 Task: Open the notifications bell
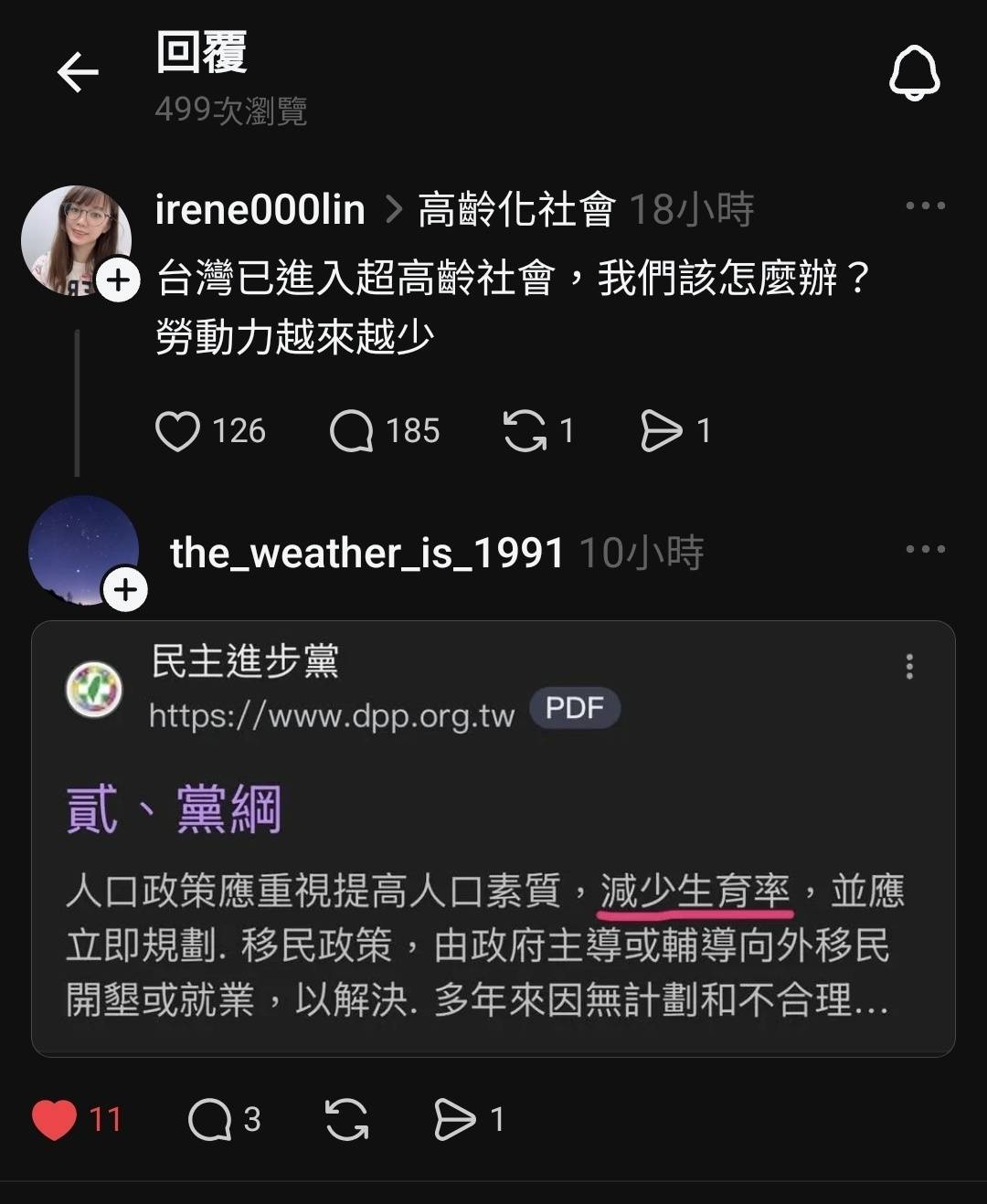coord(914,73)
